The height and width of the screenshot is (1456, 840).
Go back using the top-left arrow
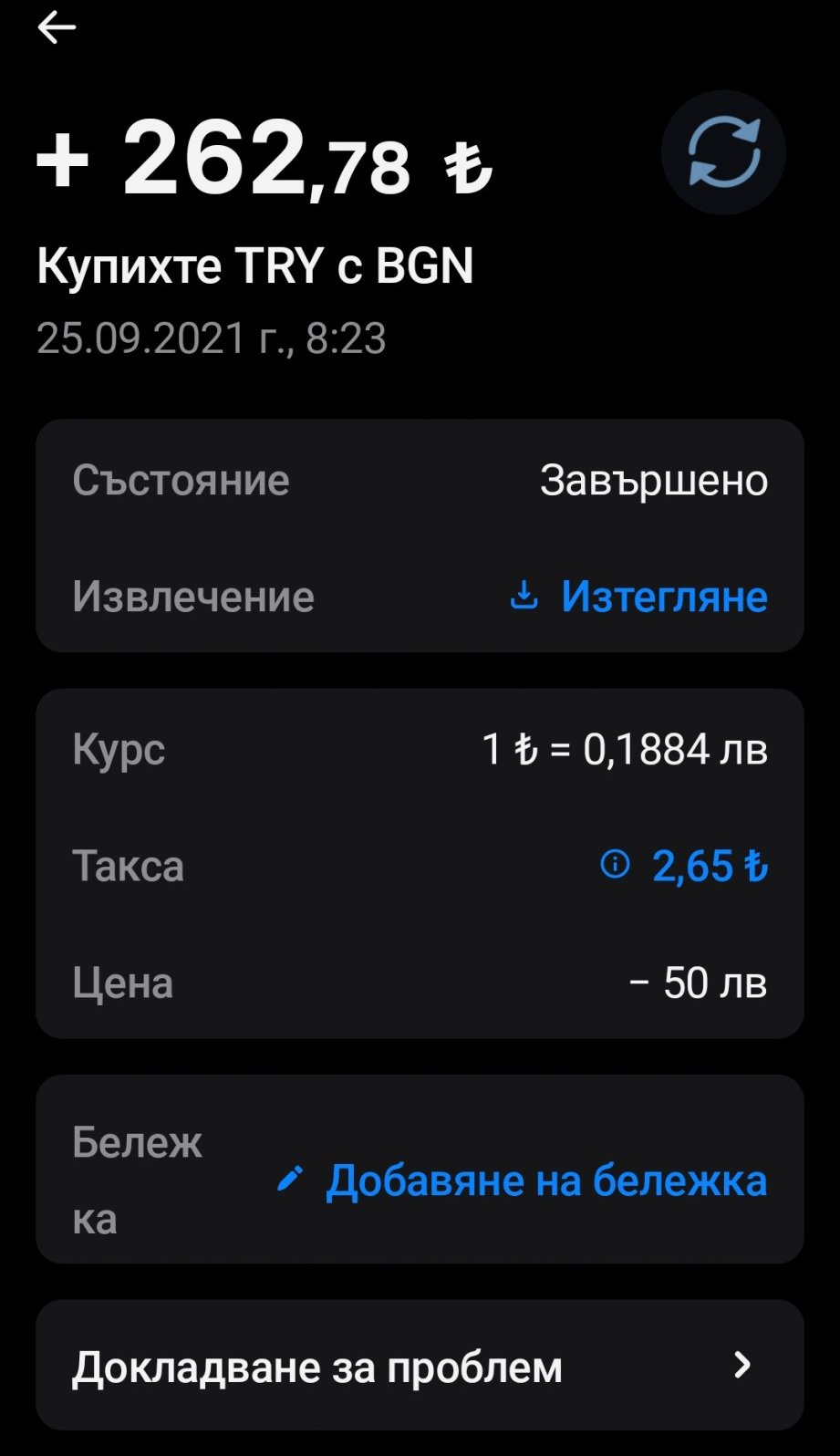pos(56,28)
